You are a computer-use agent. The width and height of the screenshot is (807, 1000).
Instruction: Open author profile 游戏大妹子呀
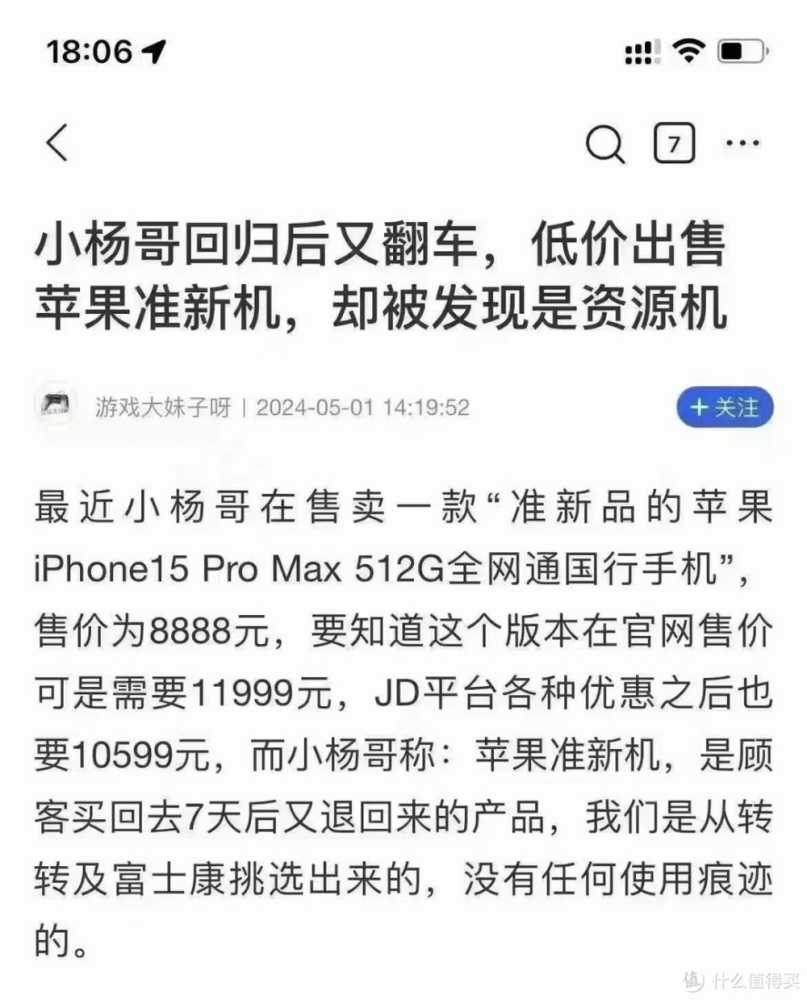pyautogui.click(x=163, y=408)
